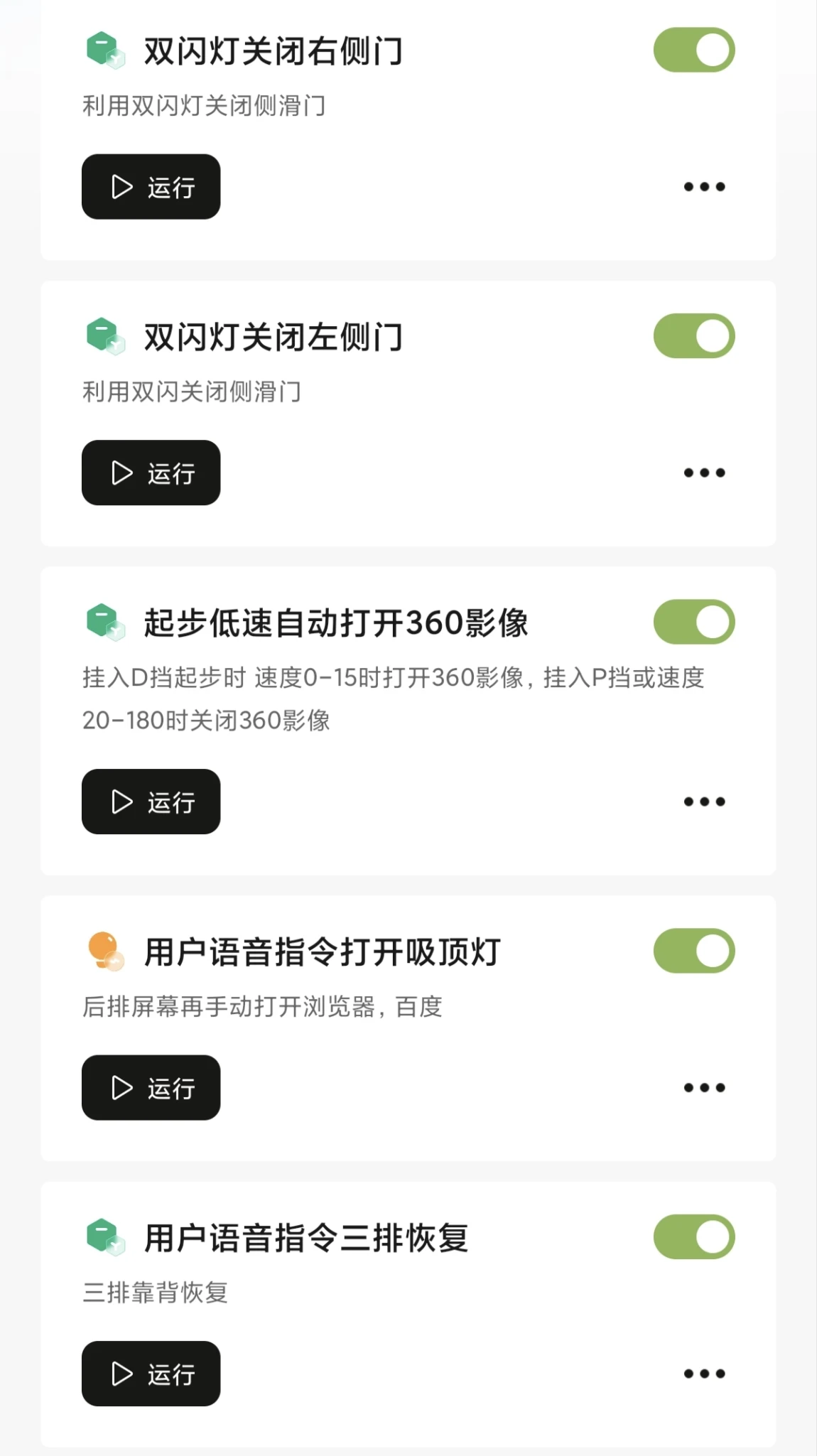Run the 双闪灯关闭右侧门 automation

(x=151, y=187)
